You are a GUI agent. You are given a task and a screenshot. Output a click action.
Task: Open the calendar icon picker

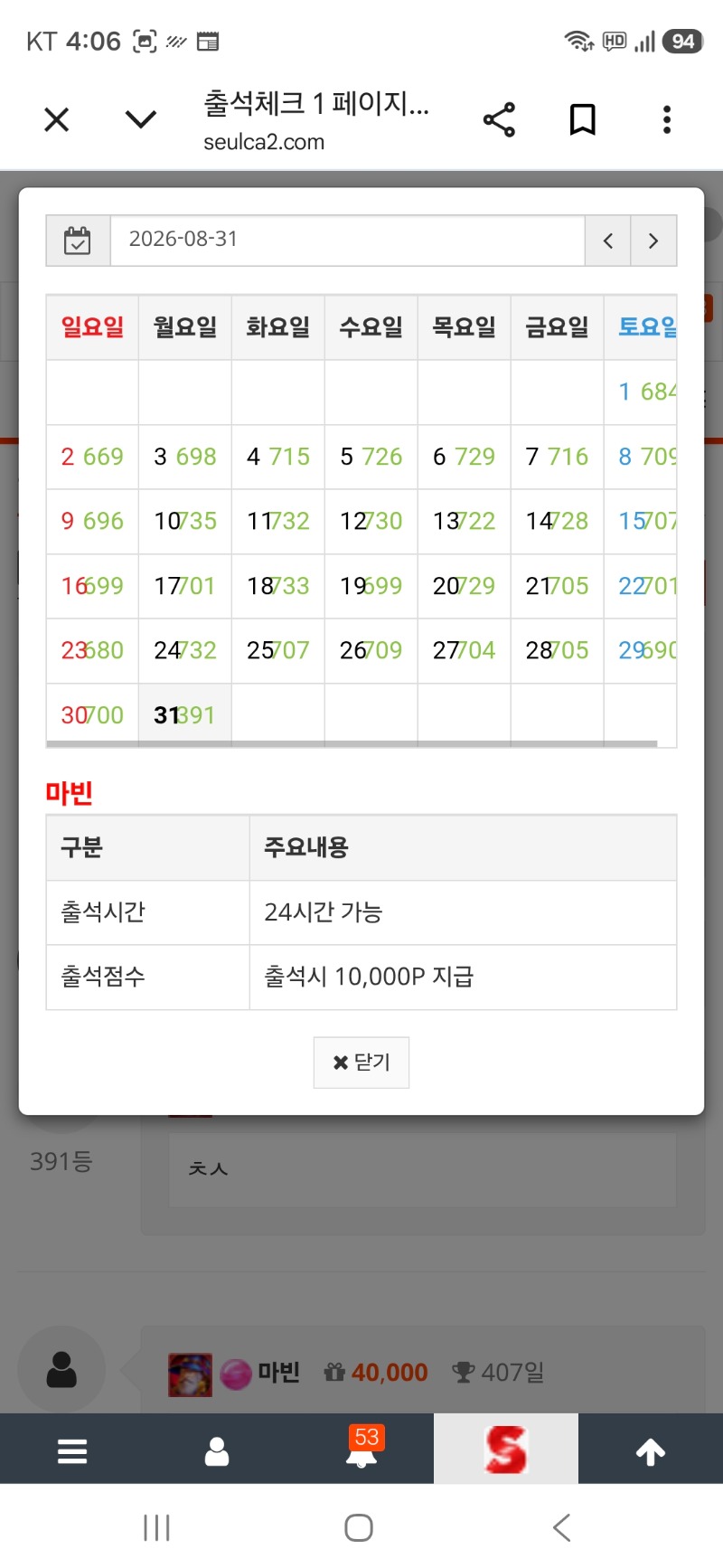pyautogui.click(x=78, y=241)
